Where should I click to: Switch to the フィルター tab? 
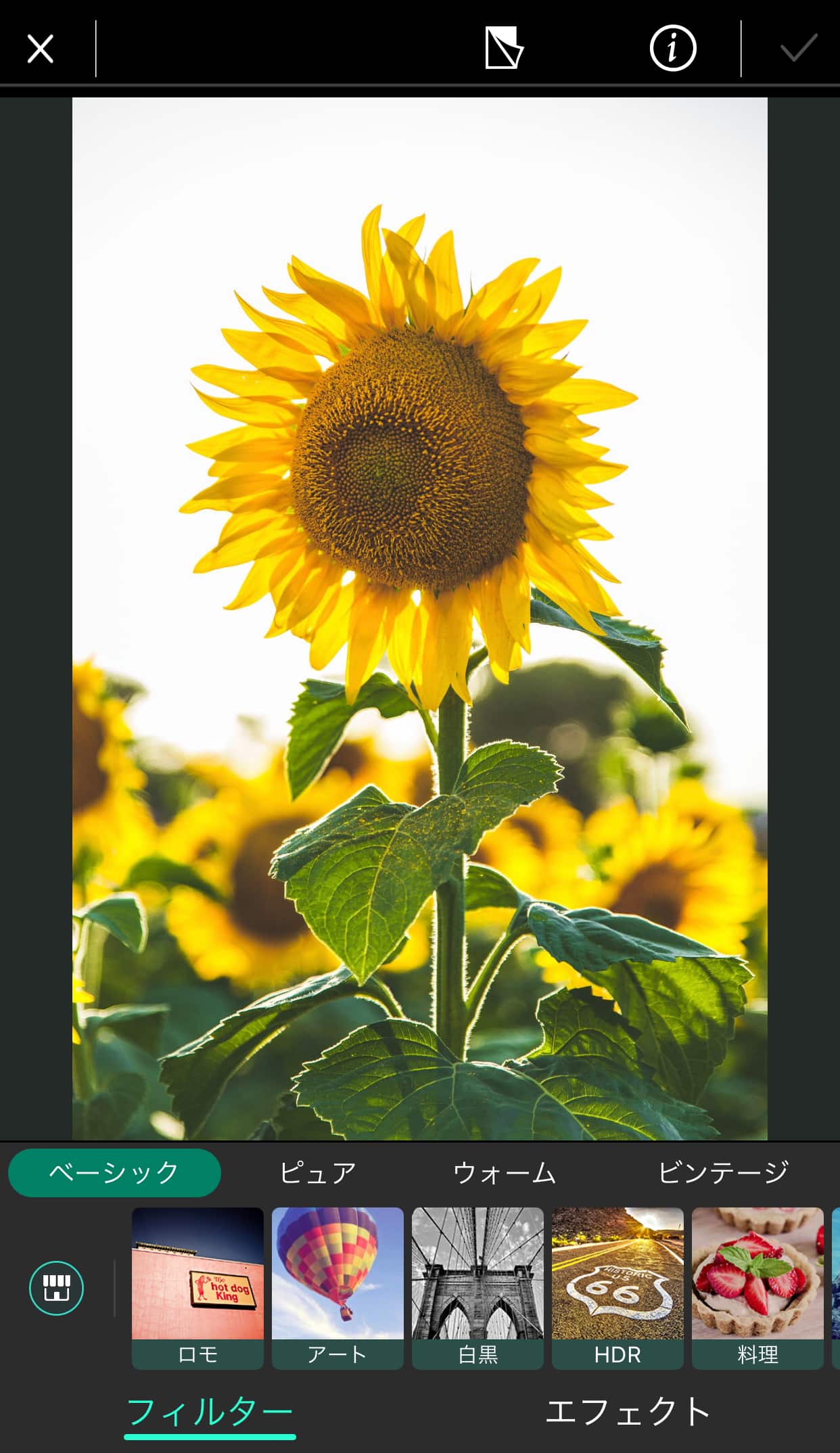[x=210, y=1412]
